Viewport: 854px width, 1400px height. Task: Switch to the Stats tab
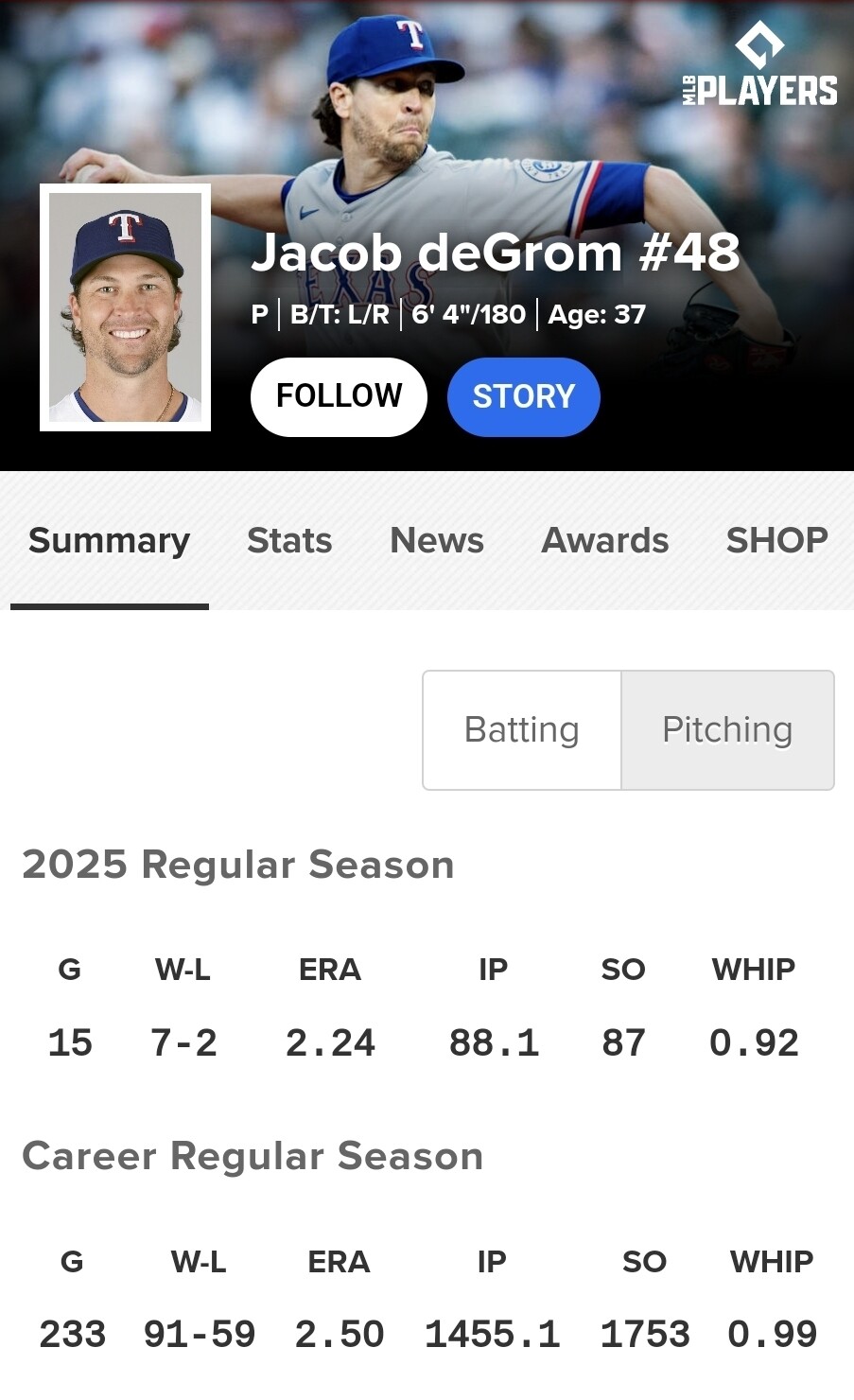click(x=289, y=540)
